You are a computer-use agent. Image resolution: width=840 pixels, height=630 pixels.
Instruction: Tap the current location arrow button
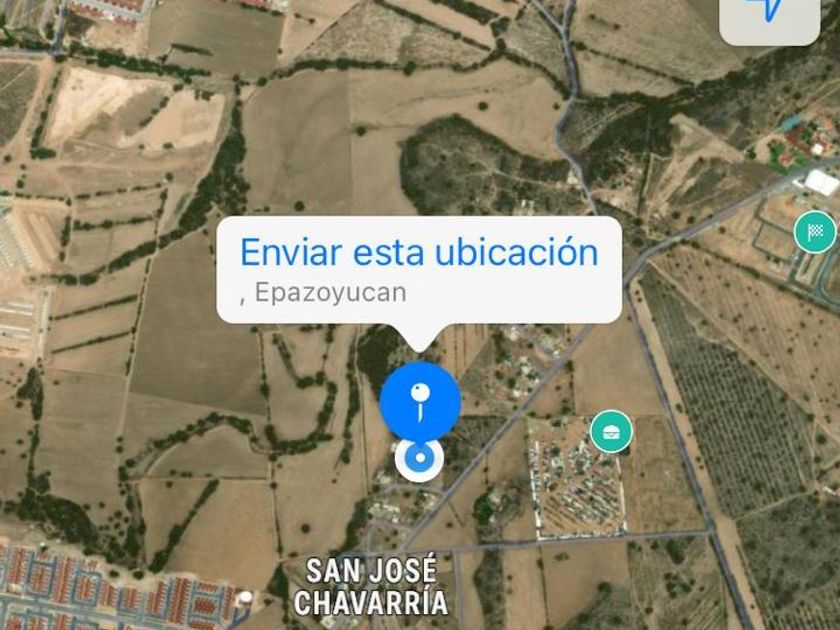click(769, 12)
